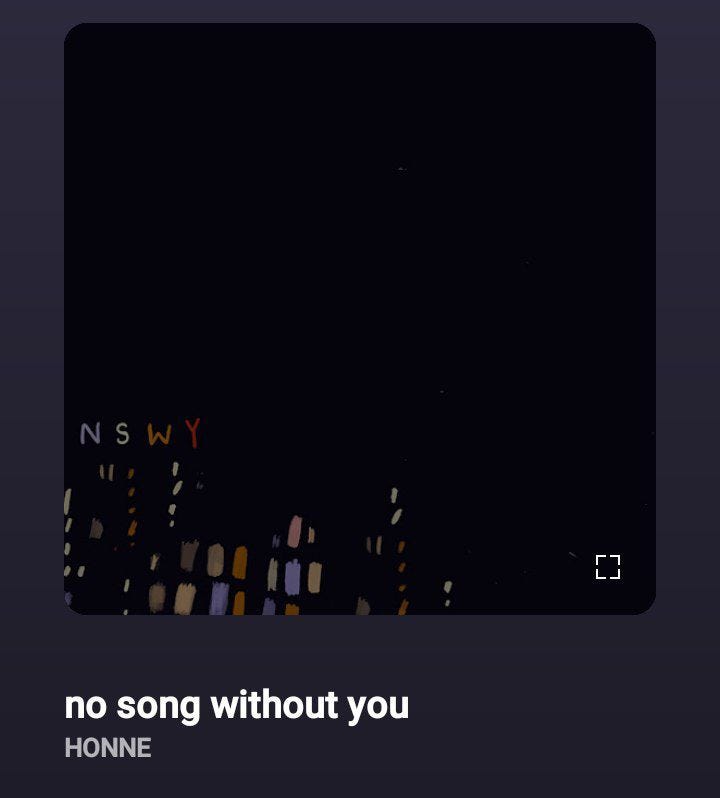
Task: Select the fullscreen icon near the artwork corner
Action: 607,568
